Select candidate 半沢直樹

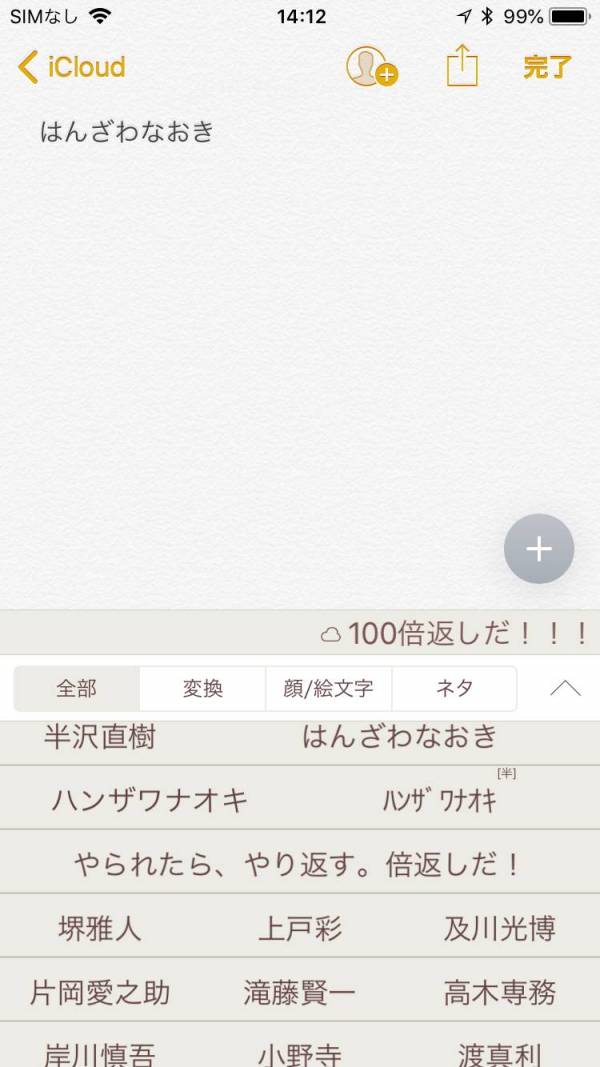(100, 740)
